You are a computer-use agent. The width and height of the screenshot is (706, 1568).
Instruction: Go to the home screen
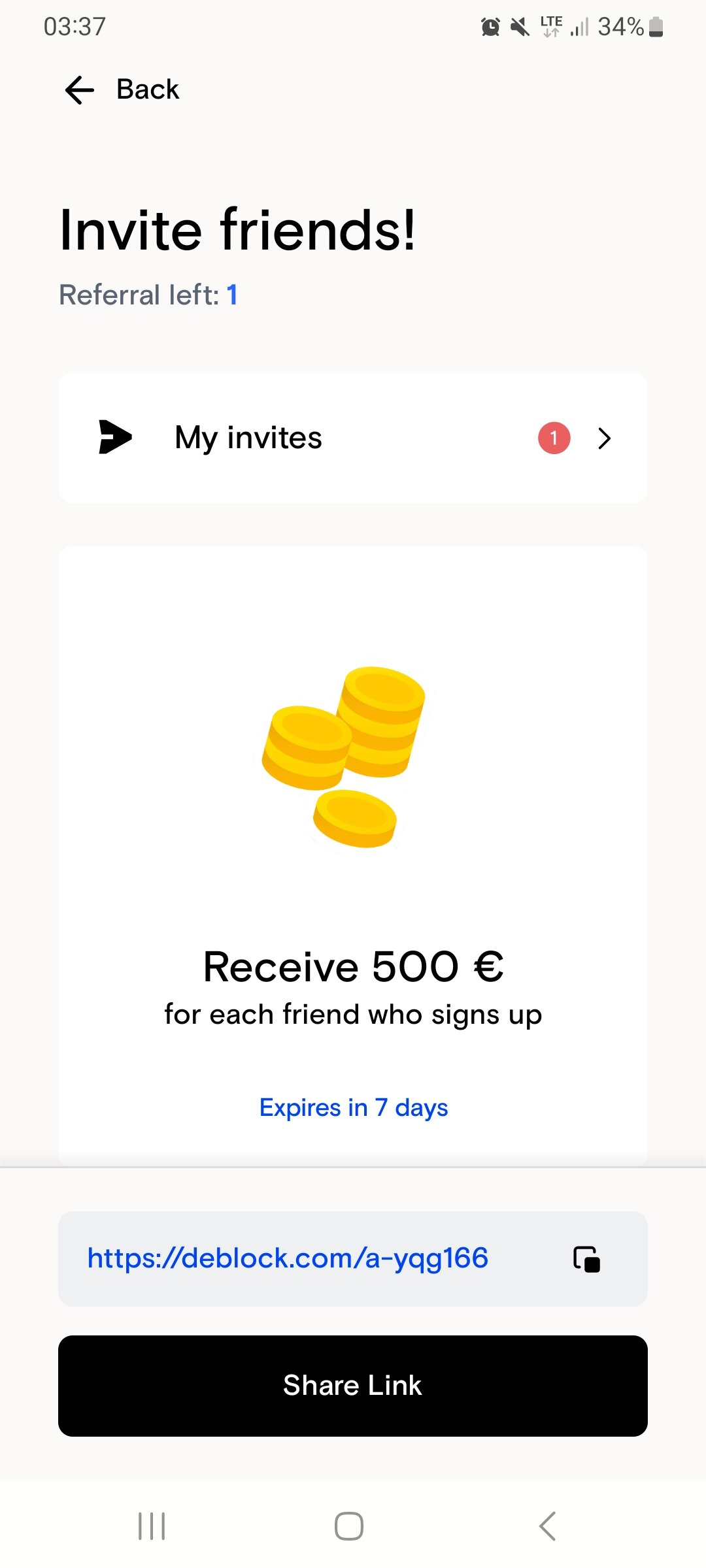[349, 1526]
